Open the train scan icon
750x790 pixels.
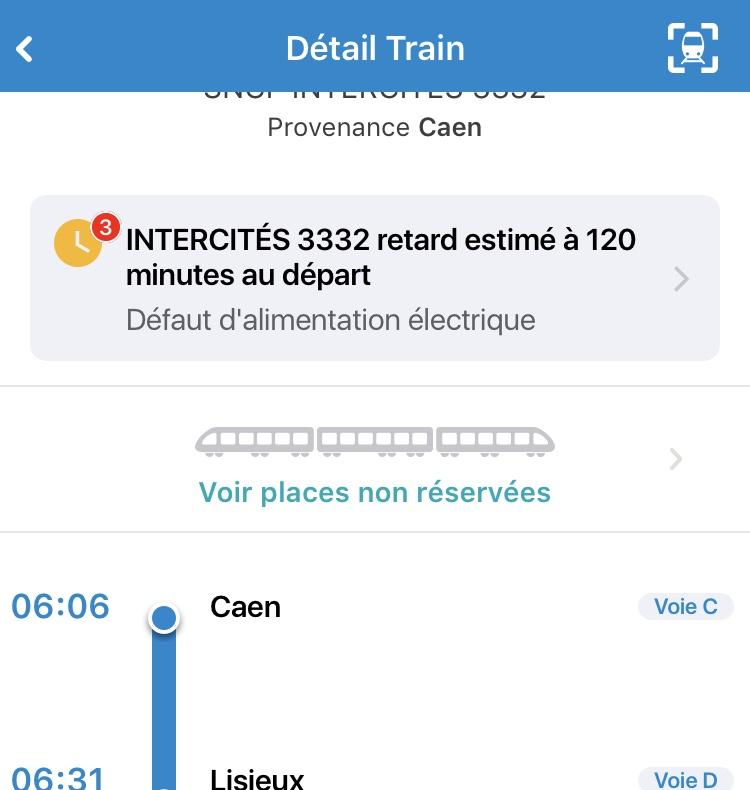(x=692, y=48)
